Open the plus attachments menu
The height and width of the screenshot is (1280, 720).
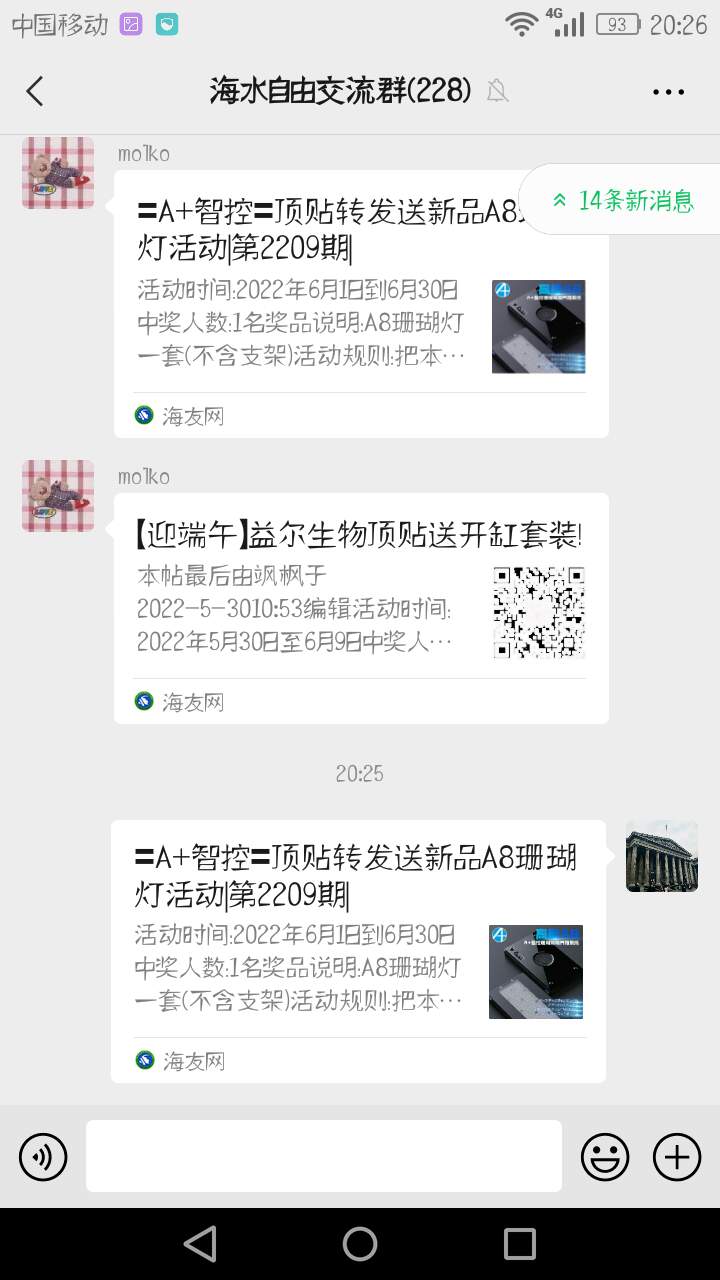tap(677, 1157)
